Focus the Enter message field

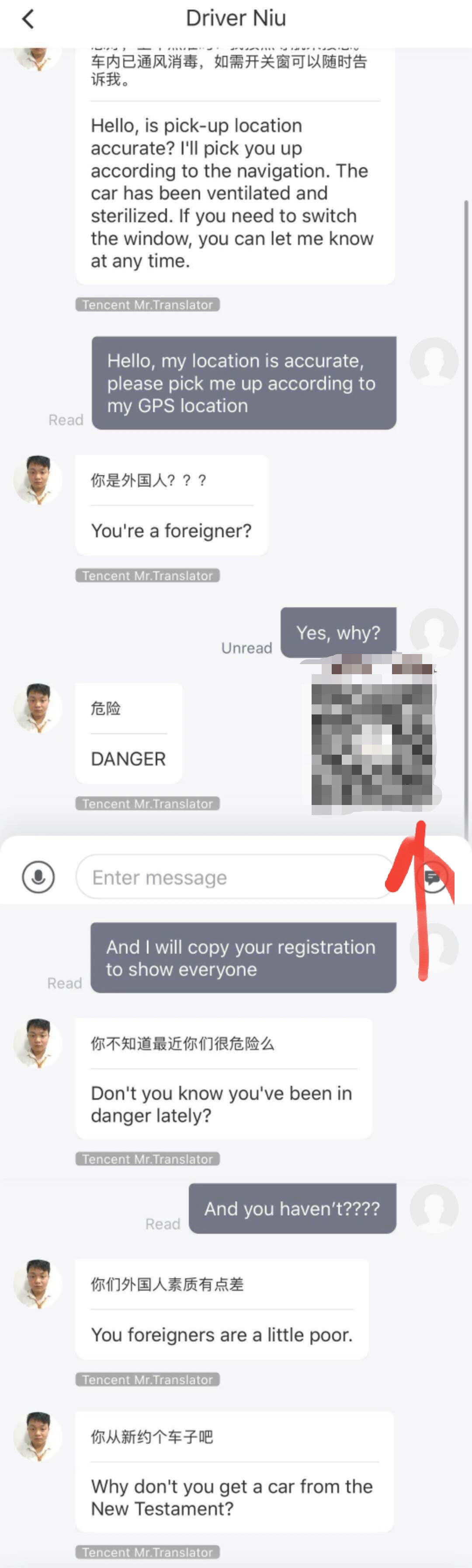[x=234, y=877]
